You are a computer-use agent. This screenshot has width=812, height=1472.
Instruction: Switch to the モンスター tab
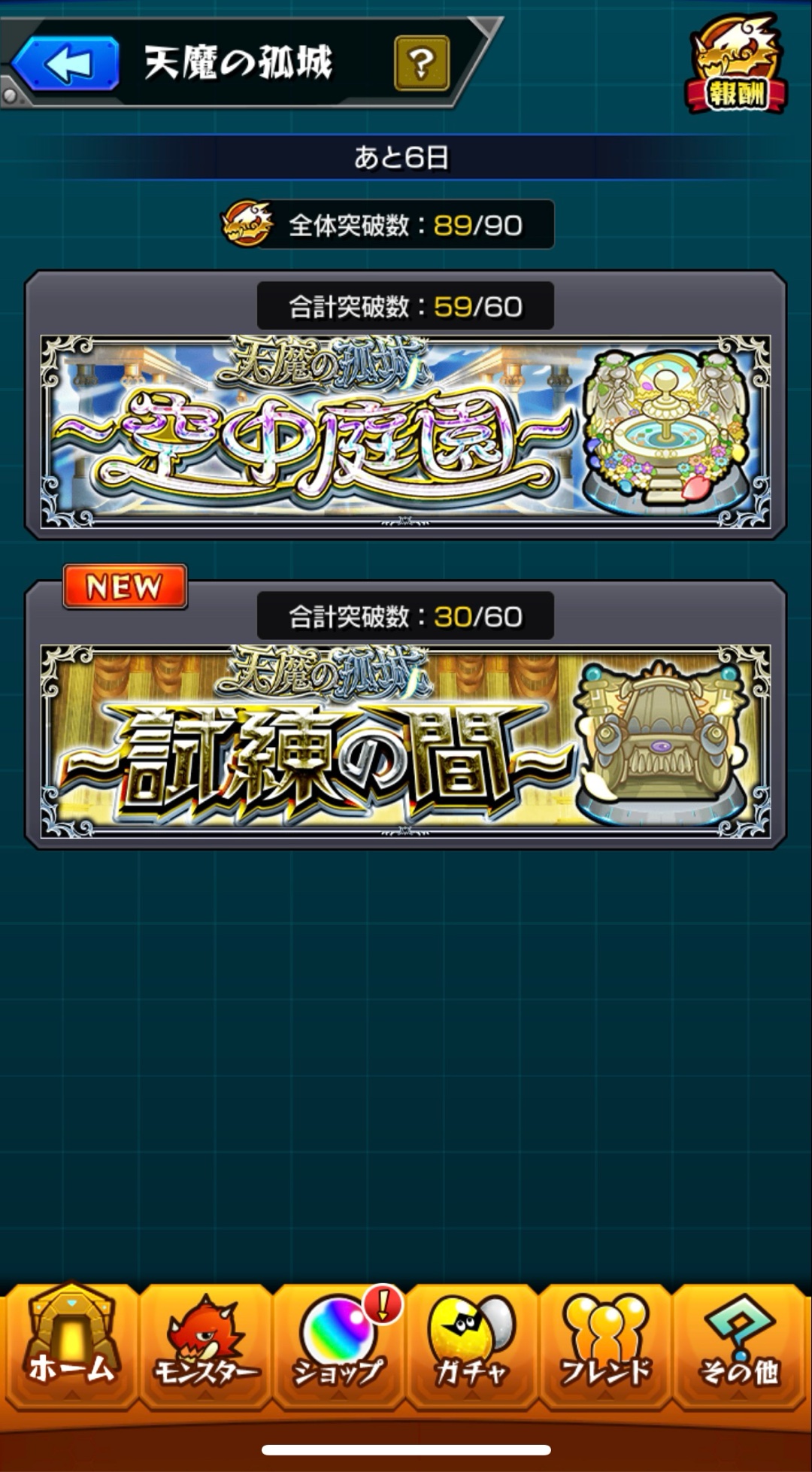click(205, 1345)
